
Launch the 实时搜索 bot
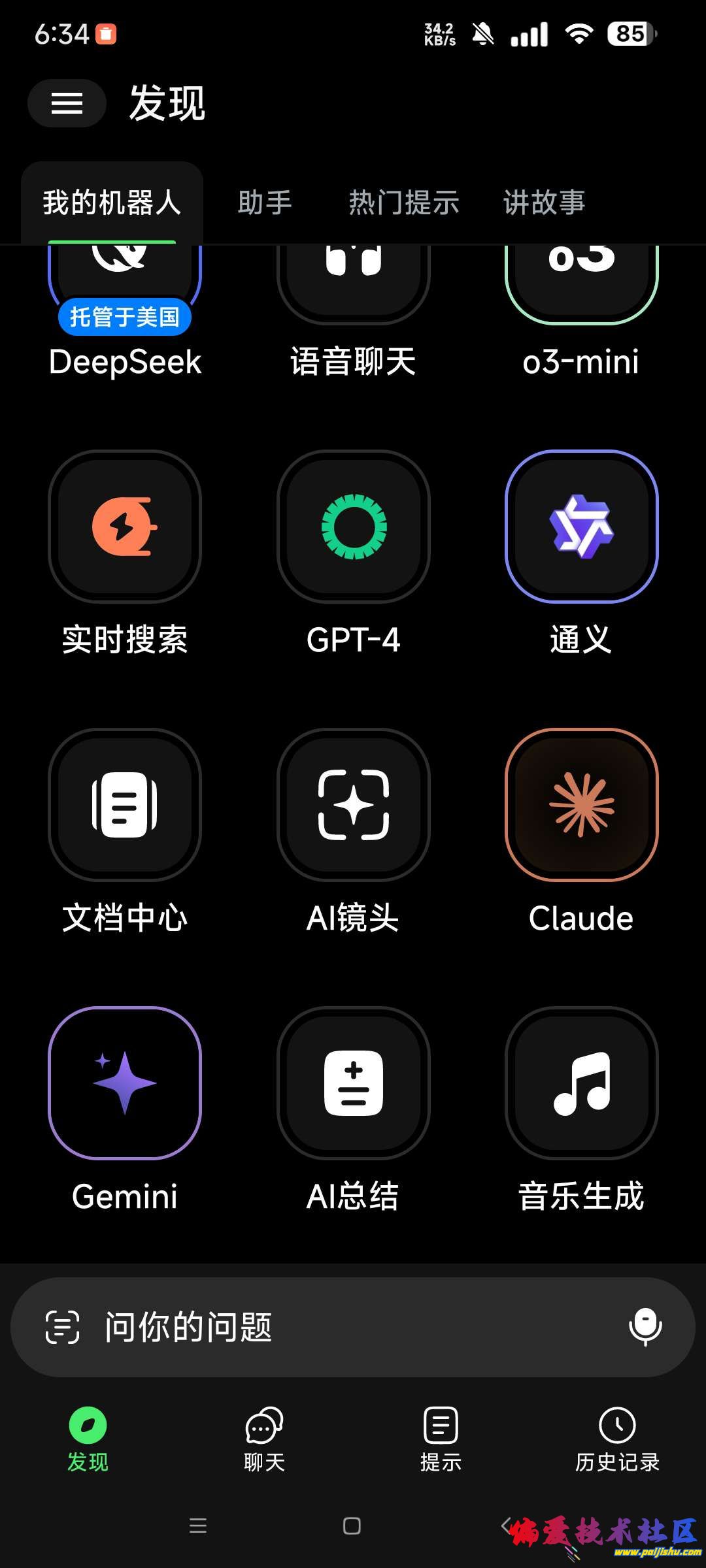125,527
